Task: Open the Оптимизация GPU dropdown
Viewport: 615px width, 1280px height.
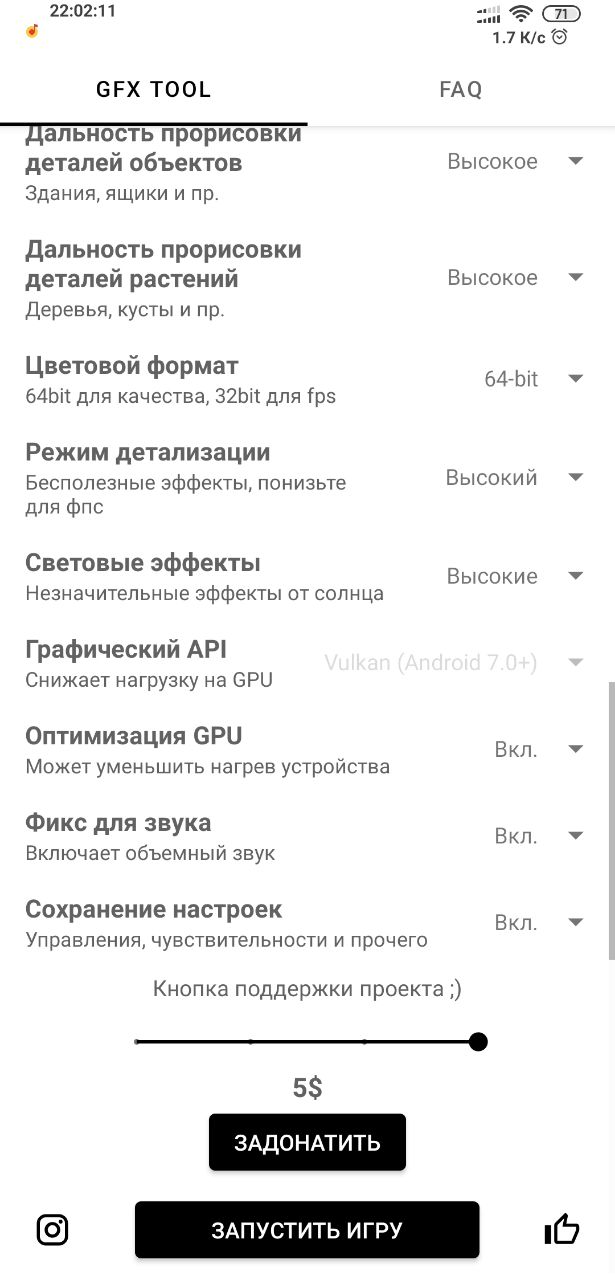Action: (x=538, y=748)
